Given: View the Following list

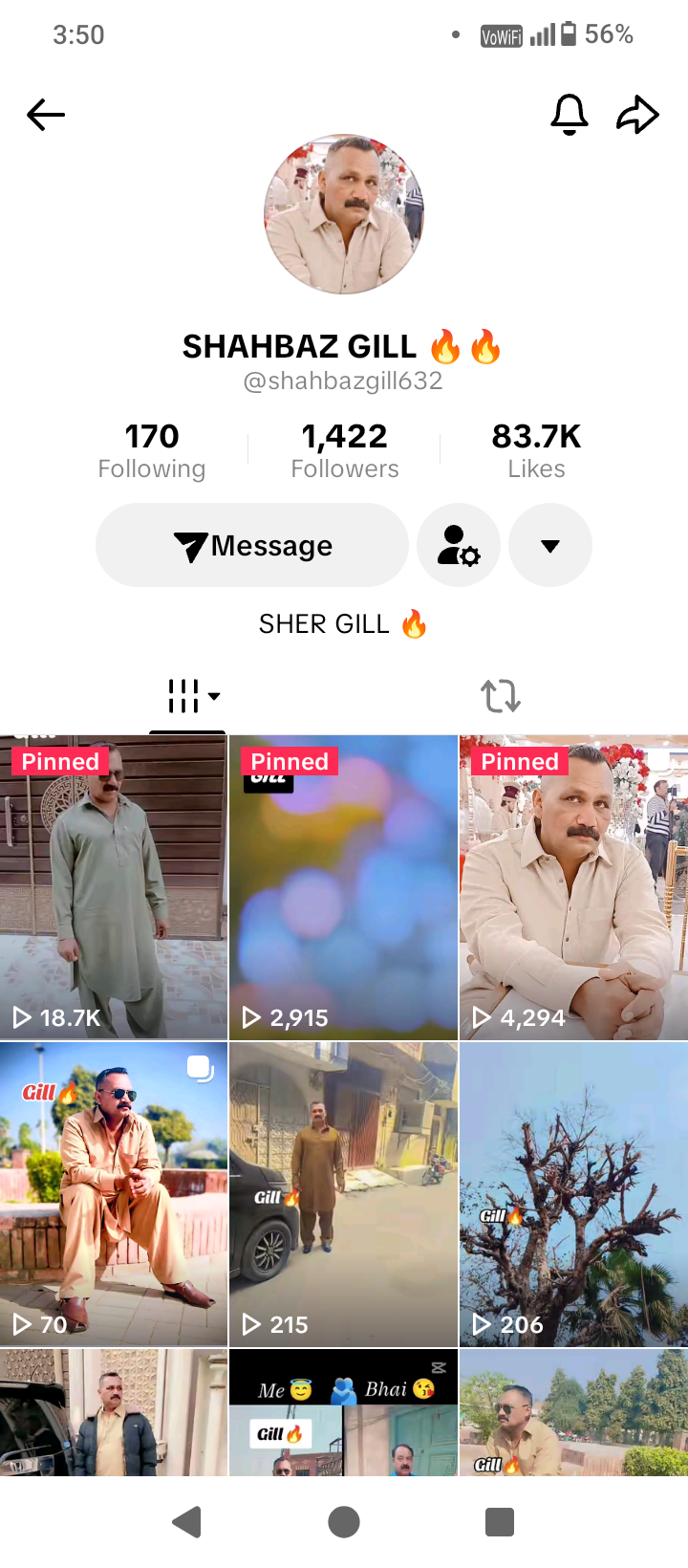Looking at the screenshot, I should 152,451.
